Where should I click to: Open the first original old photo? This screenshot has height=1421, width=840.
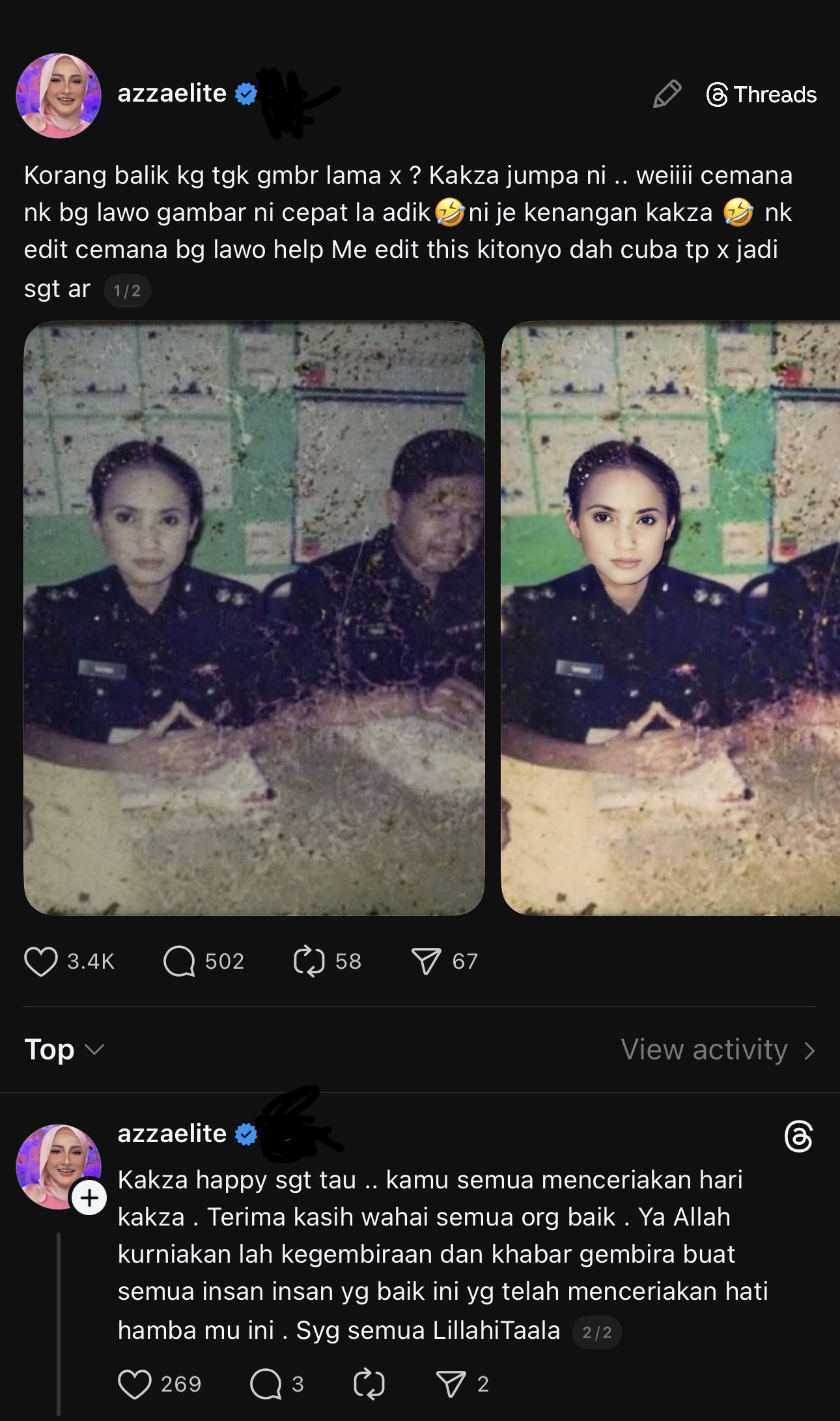coord(254,618)
